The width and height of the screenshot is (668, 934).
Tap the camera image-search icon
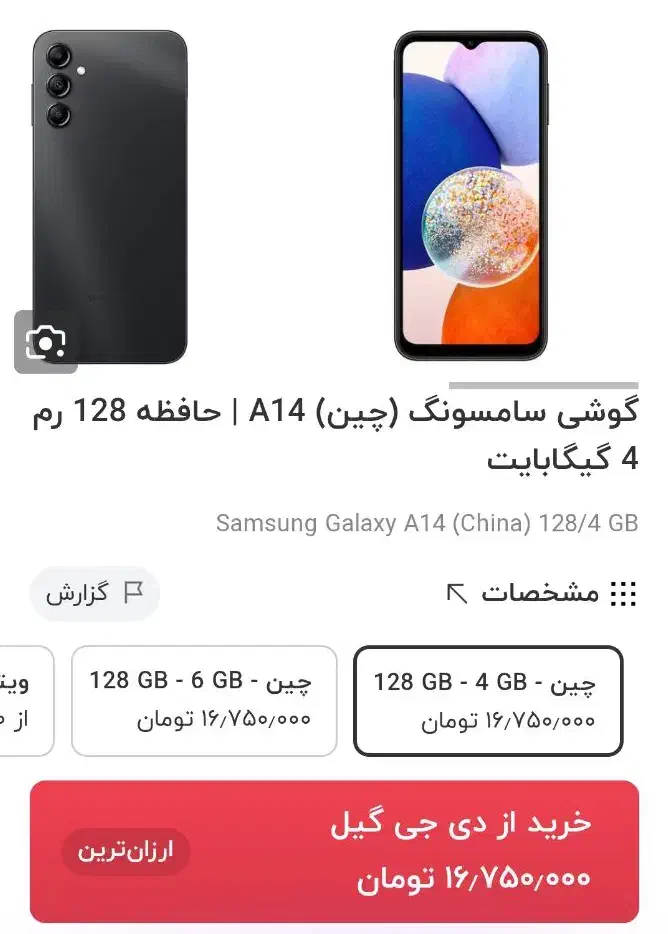(45, 343)
